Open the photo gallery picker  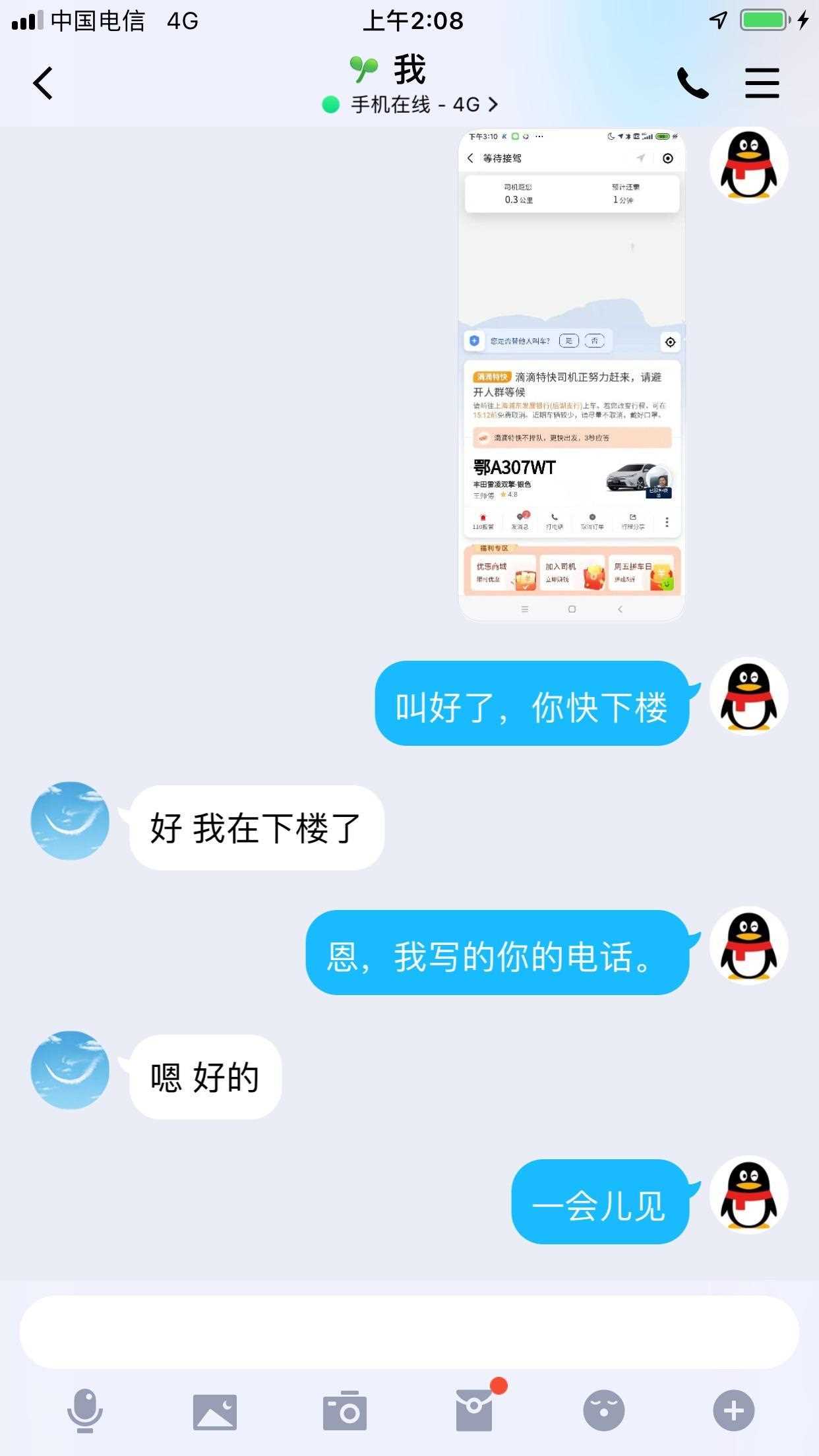click(215, 1412)
